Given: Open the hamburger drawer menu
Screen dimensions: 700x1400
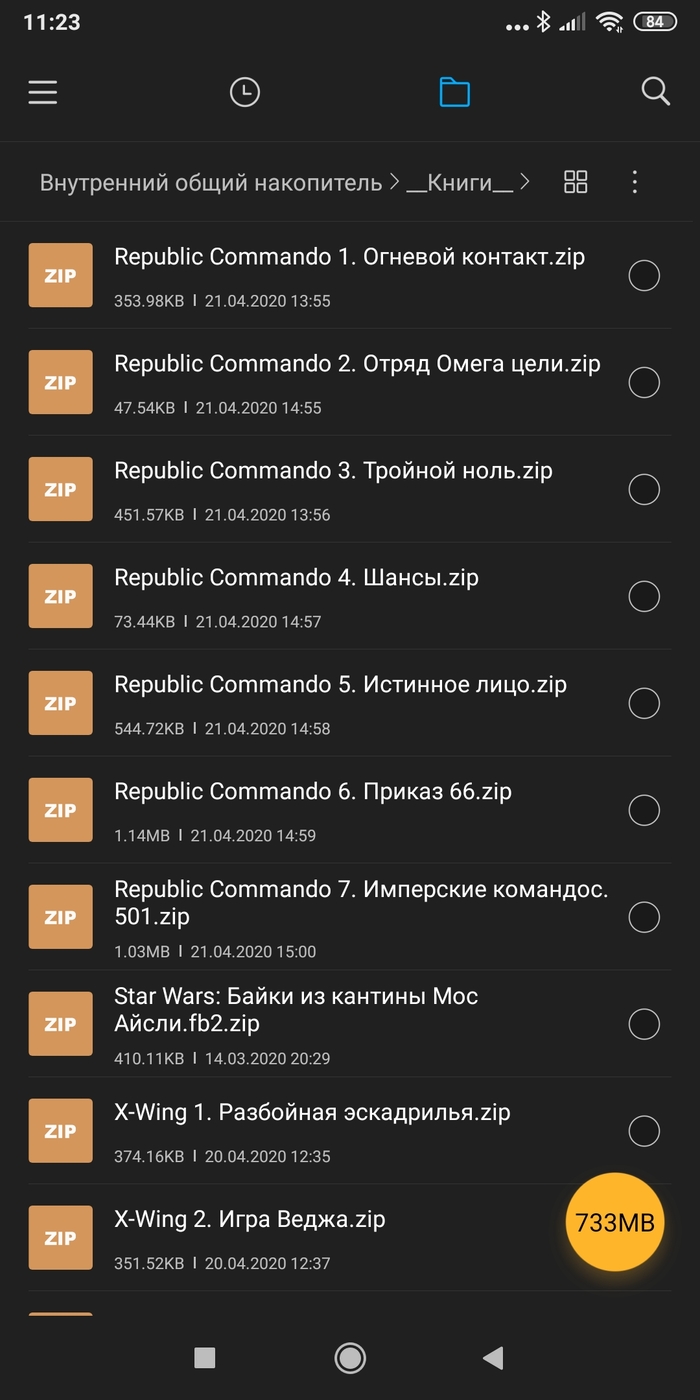Looking at the screenshot, I should 43,93.
